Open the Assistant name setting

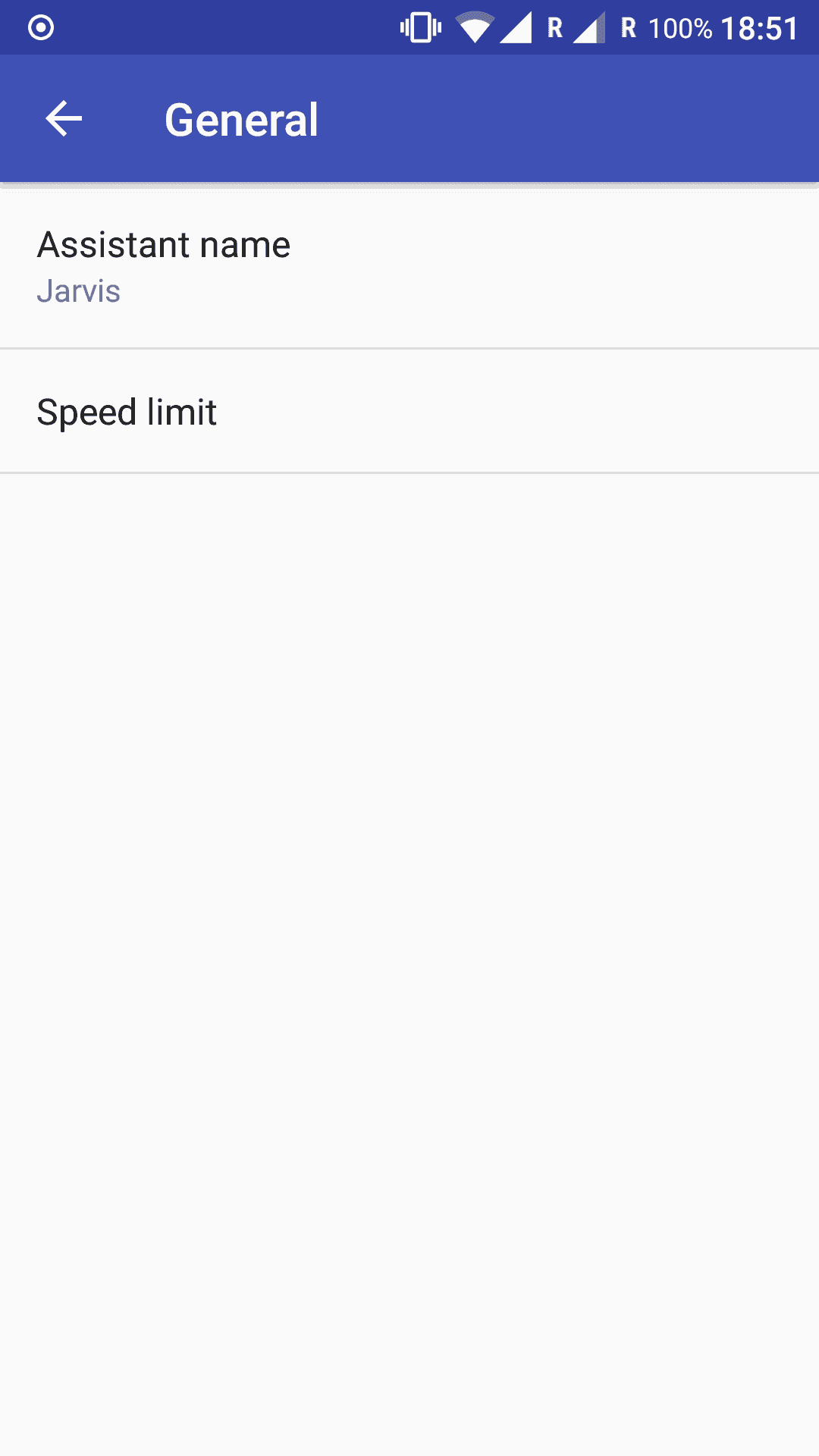pos(409,267)
